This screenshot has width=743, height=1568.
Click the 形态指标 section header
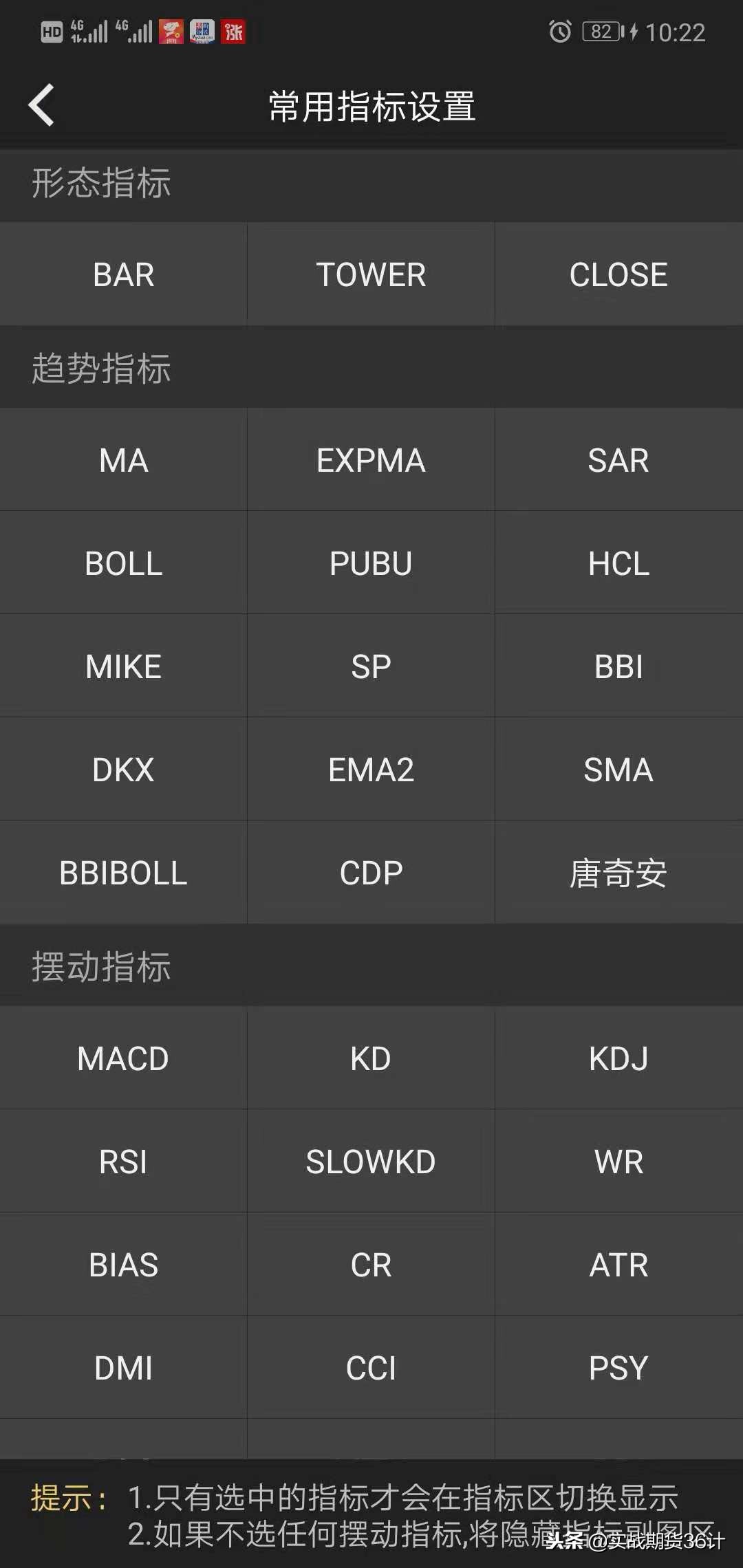(x=102, y=183)
